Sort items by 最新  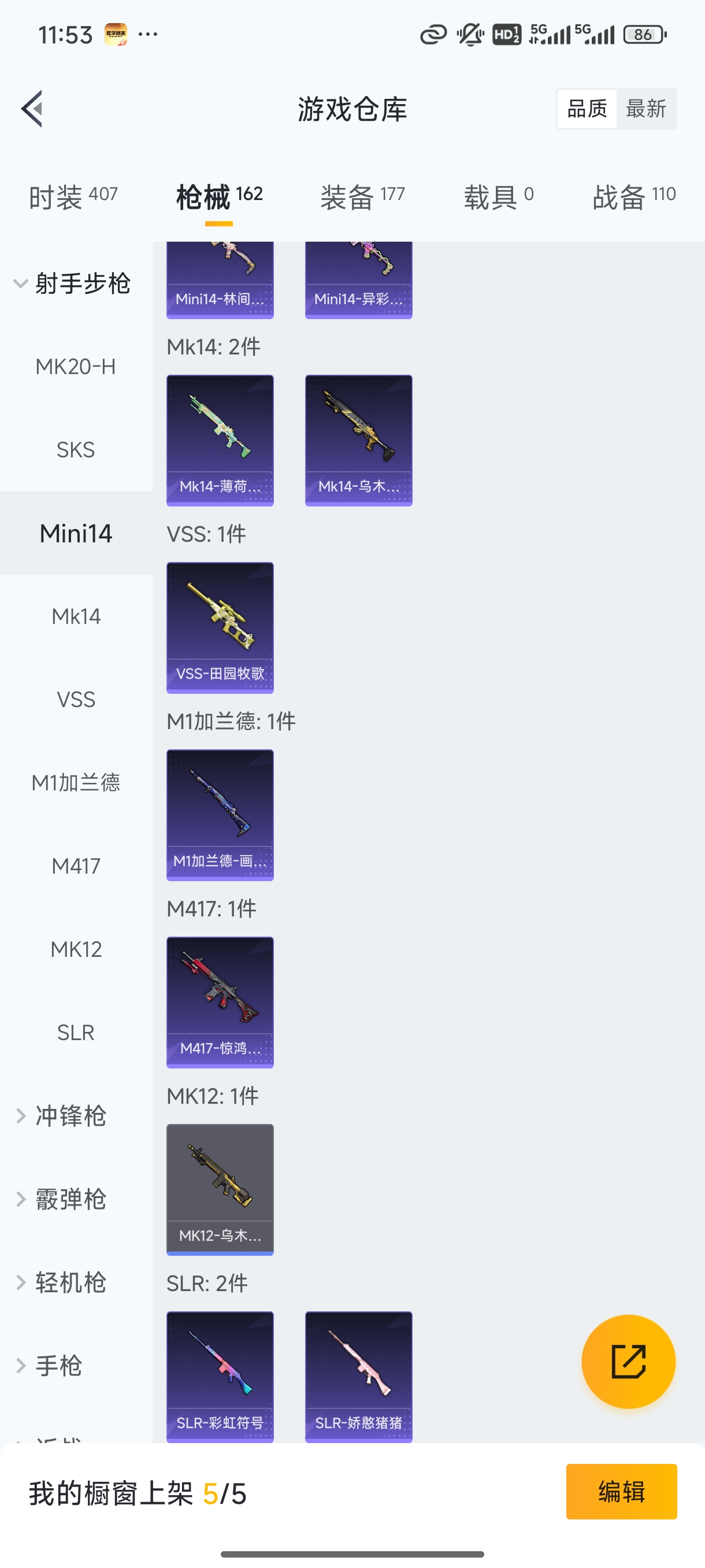click(645, 109)
